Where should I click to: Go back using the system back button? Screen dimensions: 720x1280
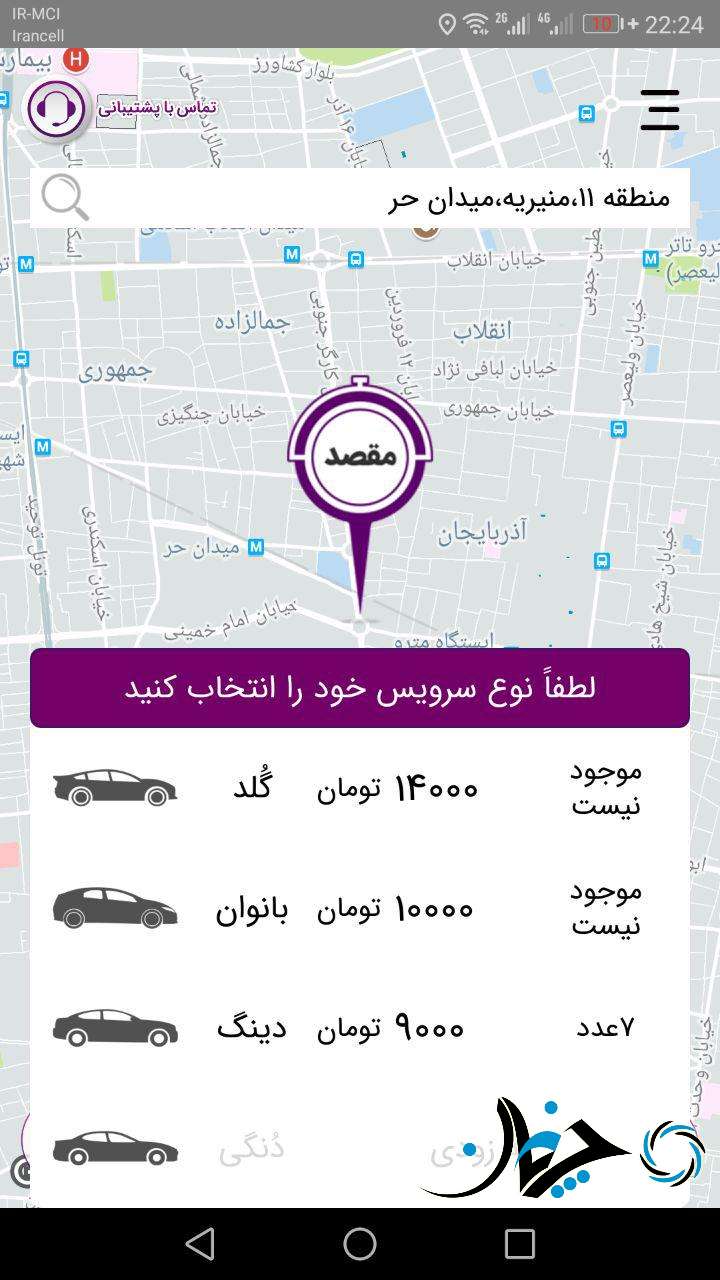(200, 1244)
